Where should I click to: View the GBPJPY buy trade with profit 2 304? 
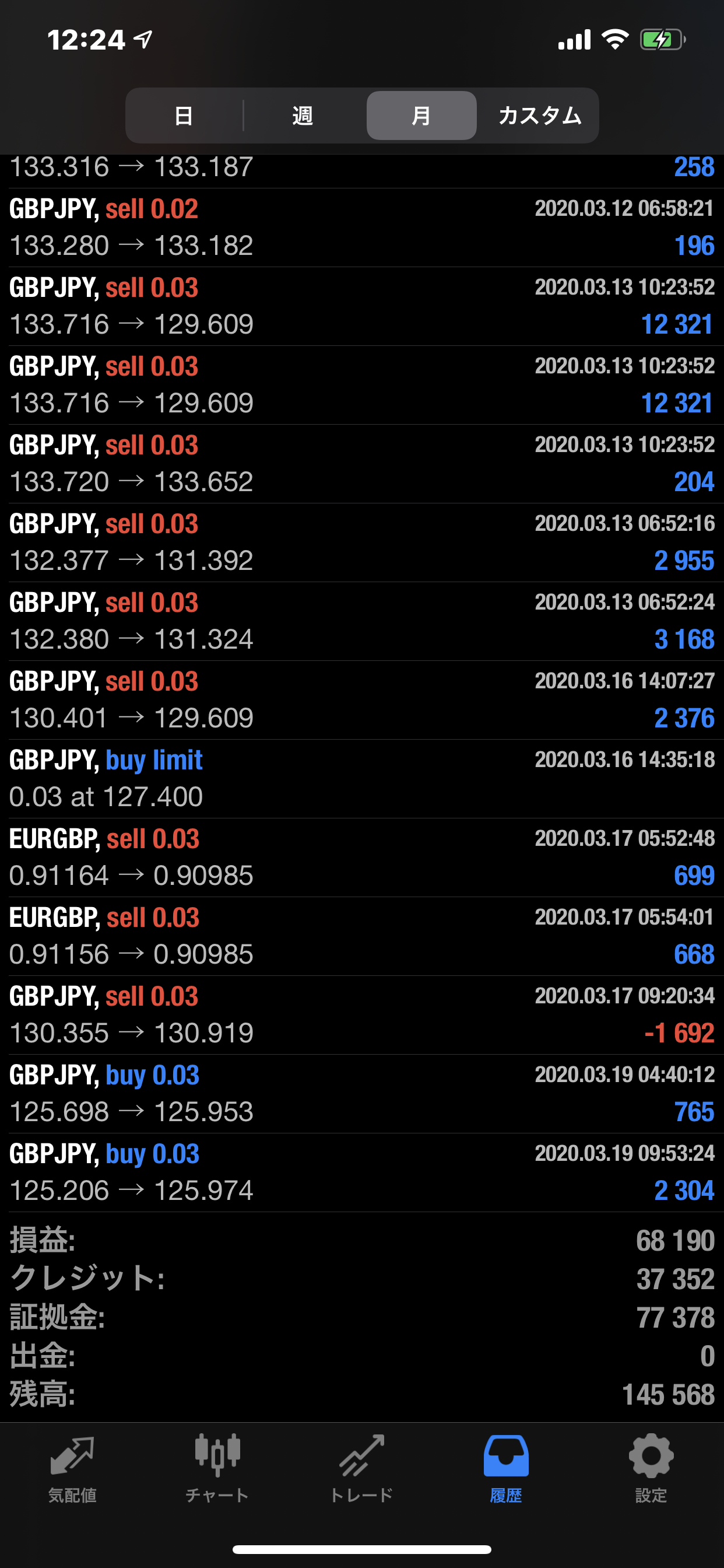click(x=362, y=1172)
